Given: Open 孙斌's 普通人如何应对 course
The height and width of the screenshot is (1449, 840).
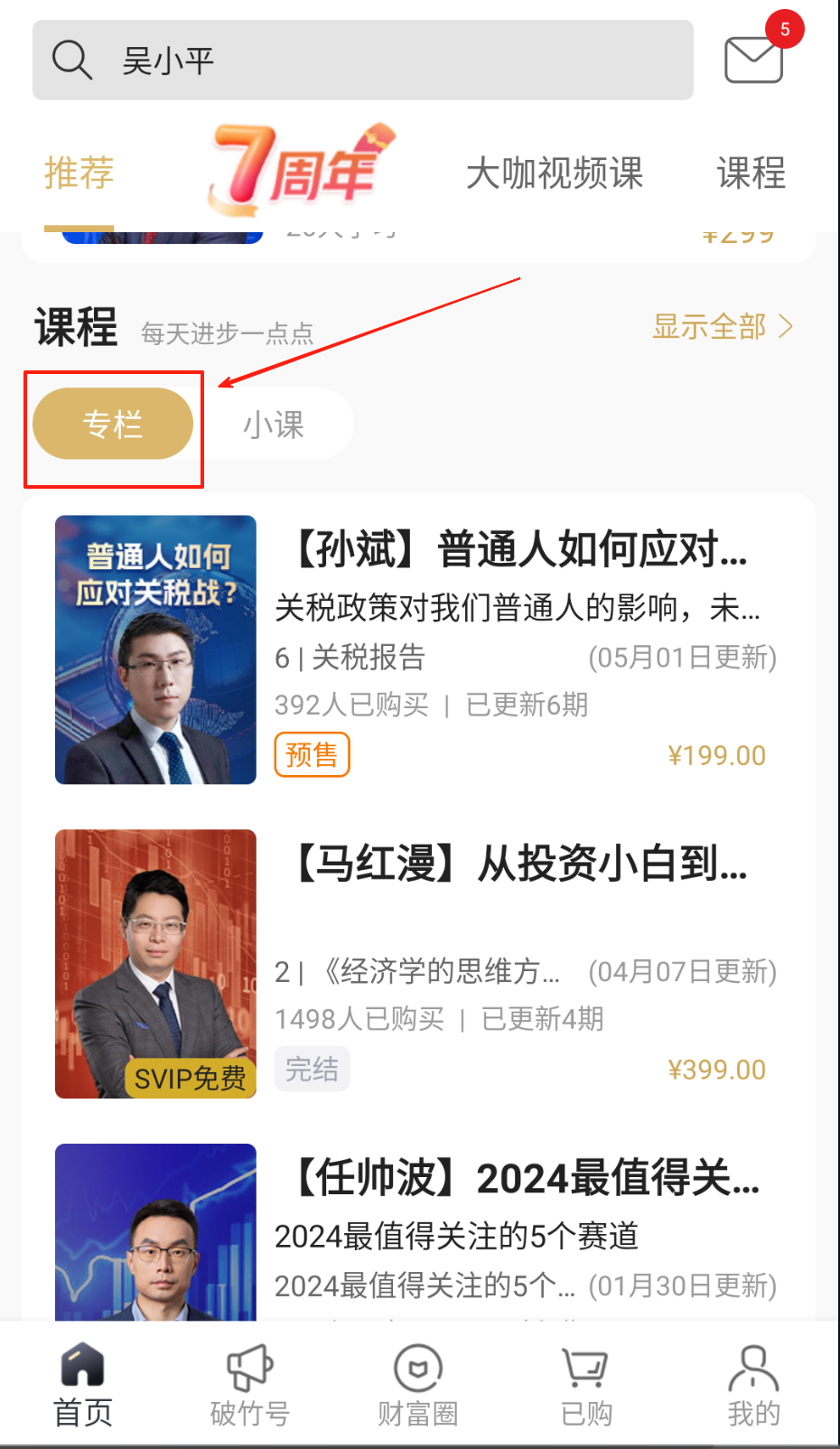Looking at the screenshot, I should (x=519, y=549).
